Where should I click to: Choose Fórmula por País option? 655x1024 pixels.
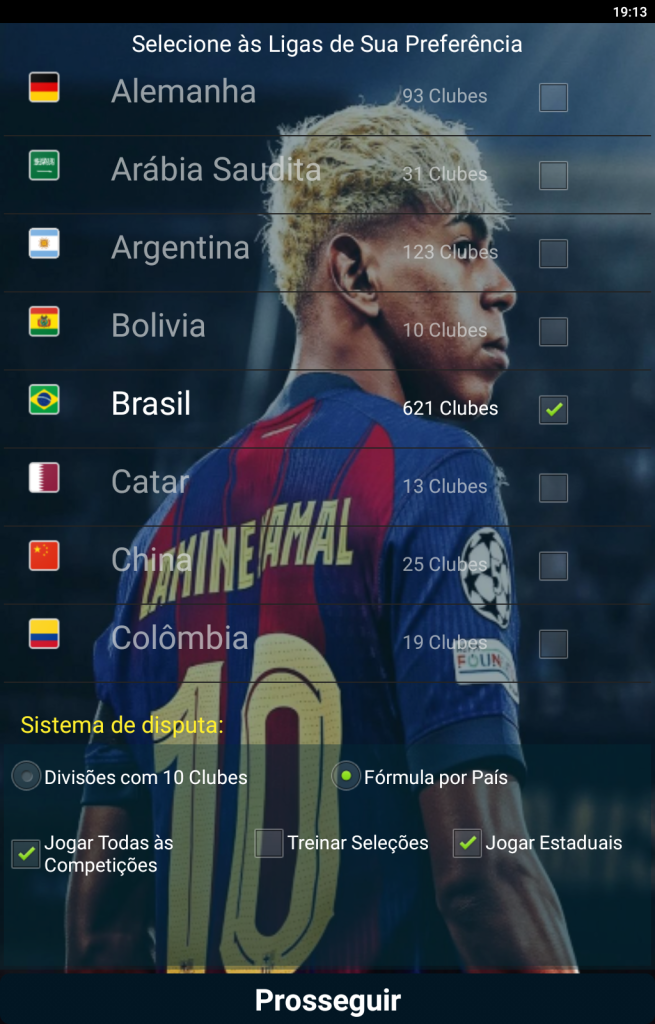346,776
